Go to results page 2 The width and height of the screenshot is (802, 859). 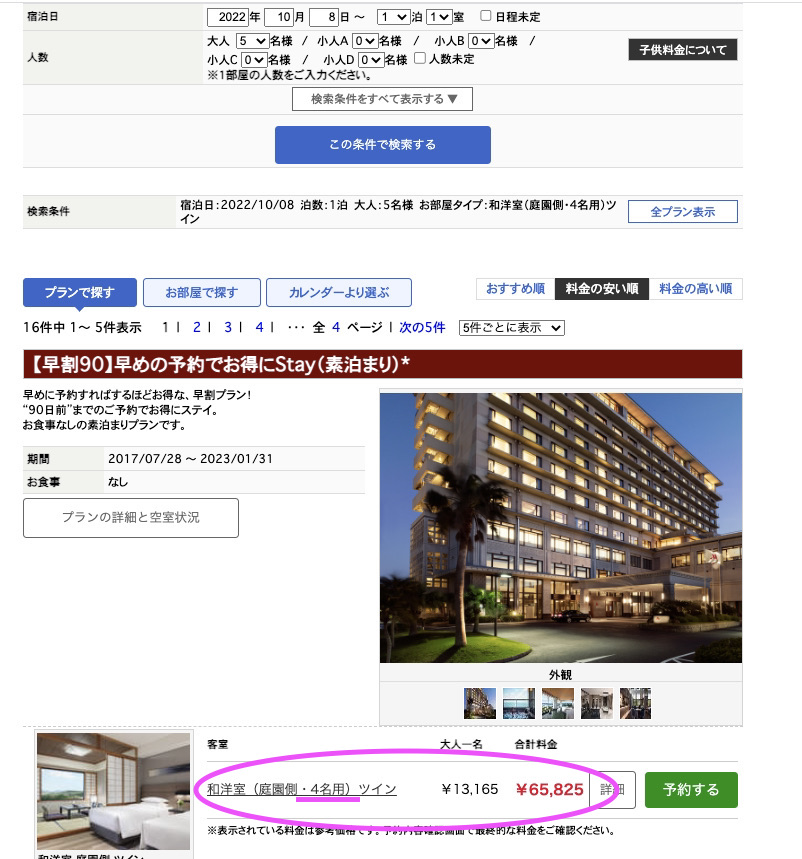(197, 327)
